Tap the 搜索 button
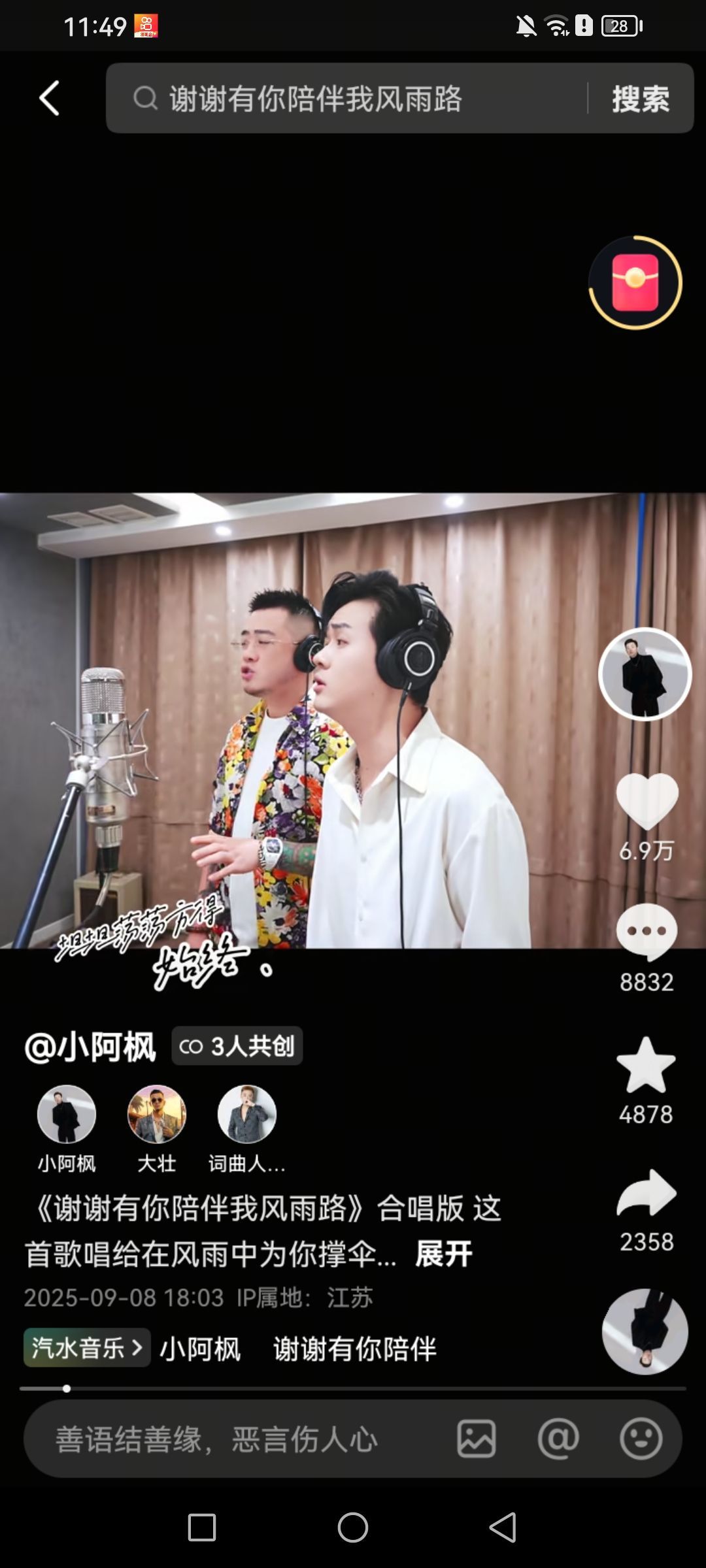 640,99
